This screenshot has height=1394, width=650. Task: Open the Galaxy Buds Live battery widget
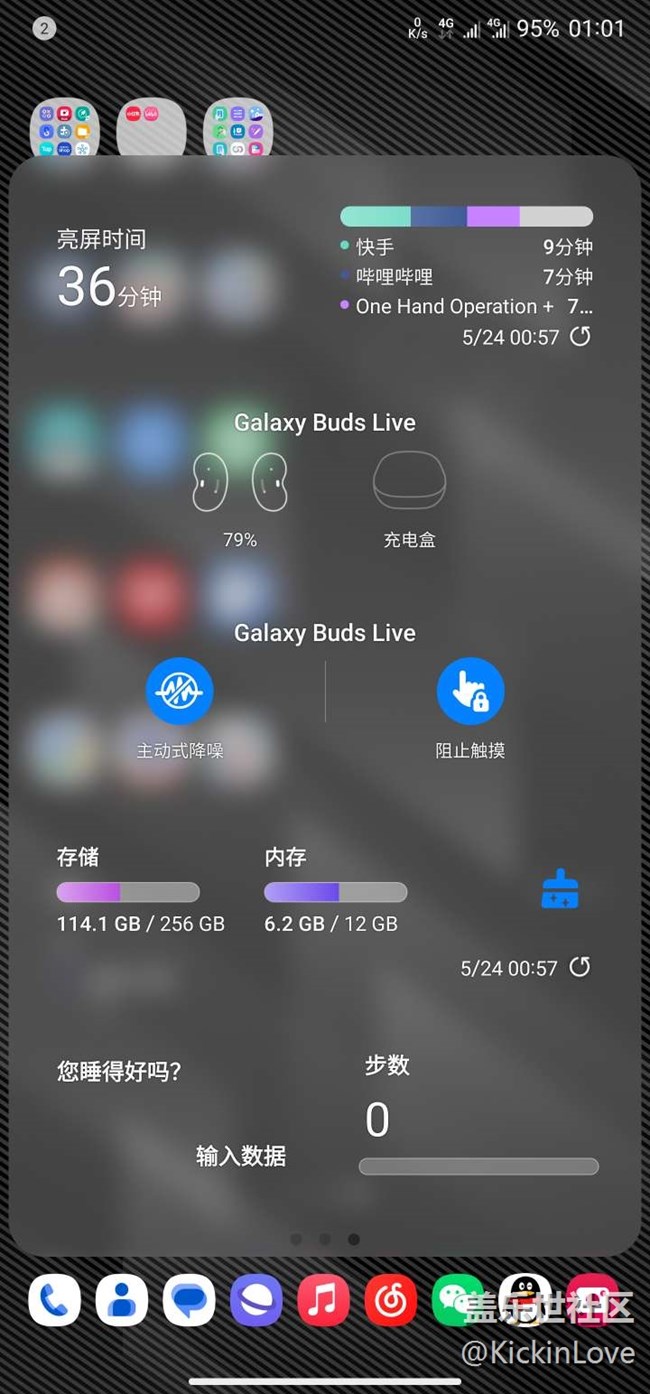click(x=325, y=480)
